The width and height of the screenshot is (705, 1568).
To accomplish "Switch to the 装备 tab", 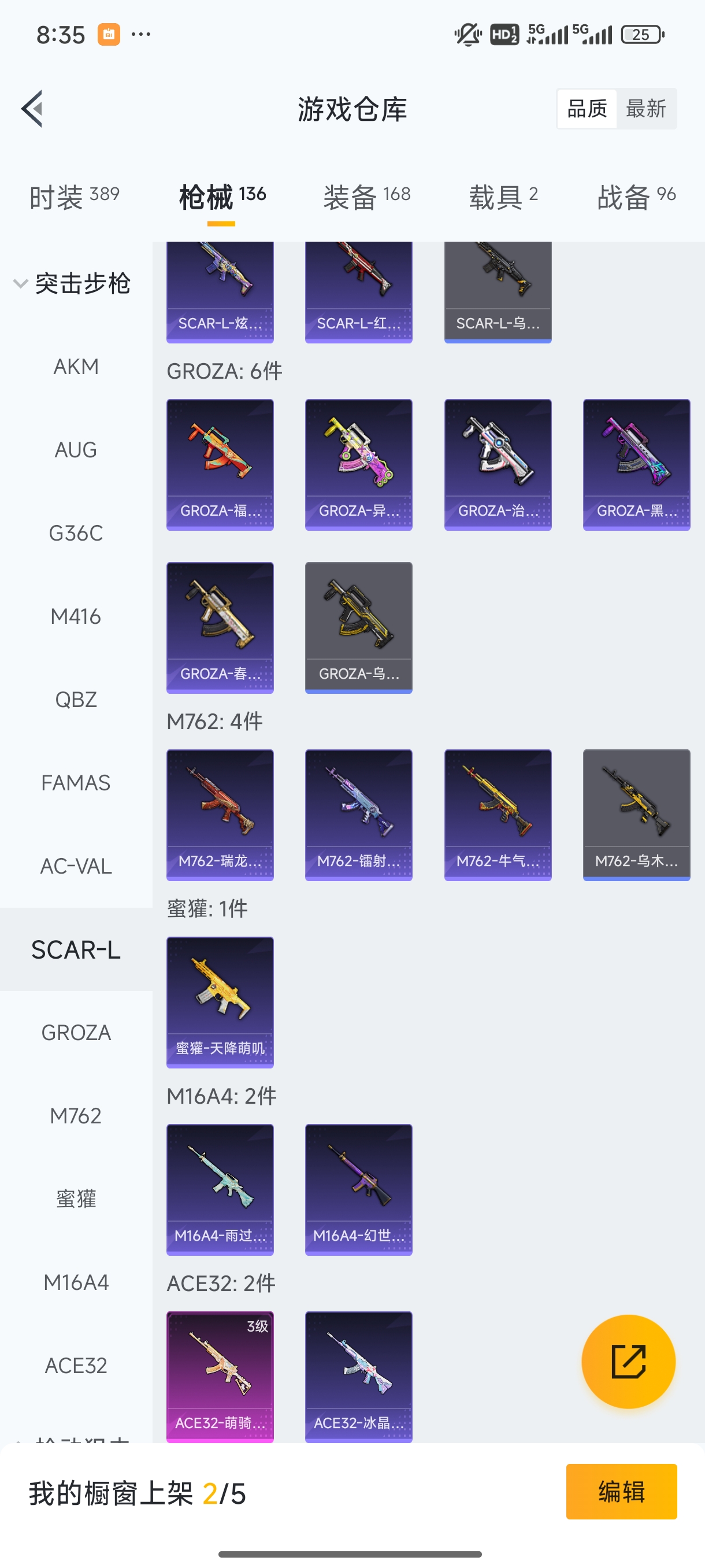I will pos(367,197).
